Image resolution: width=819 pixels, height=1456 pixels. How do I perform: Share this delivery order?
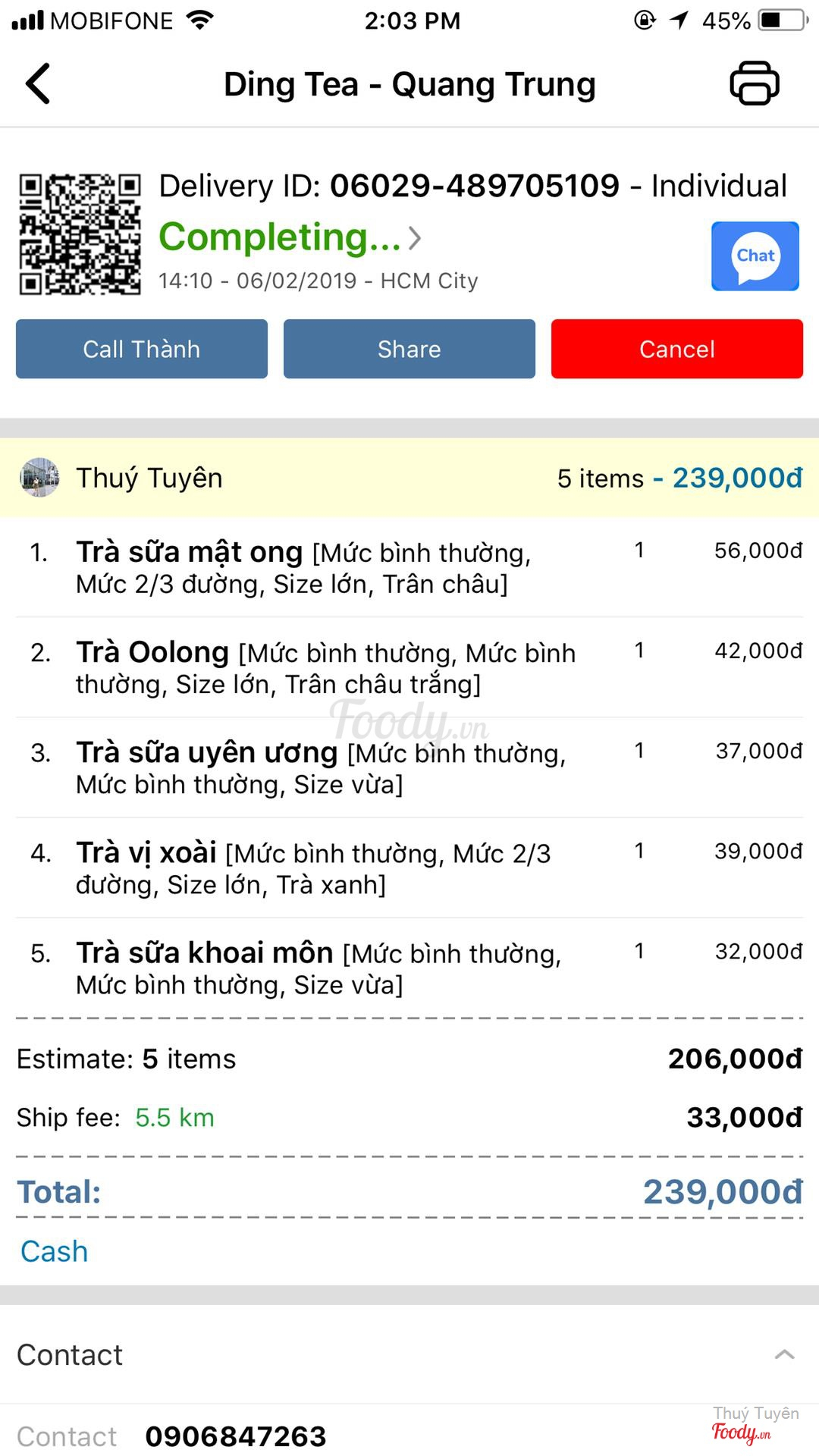(409, 349)
